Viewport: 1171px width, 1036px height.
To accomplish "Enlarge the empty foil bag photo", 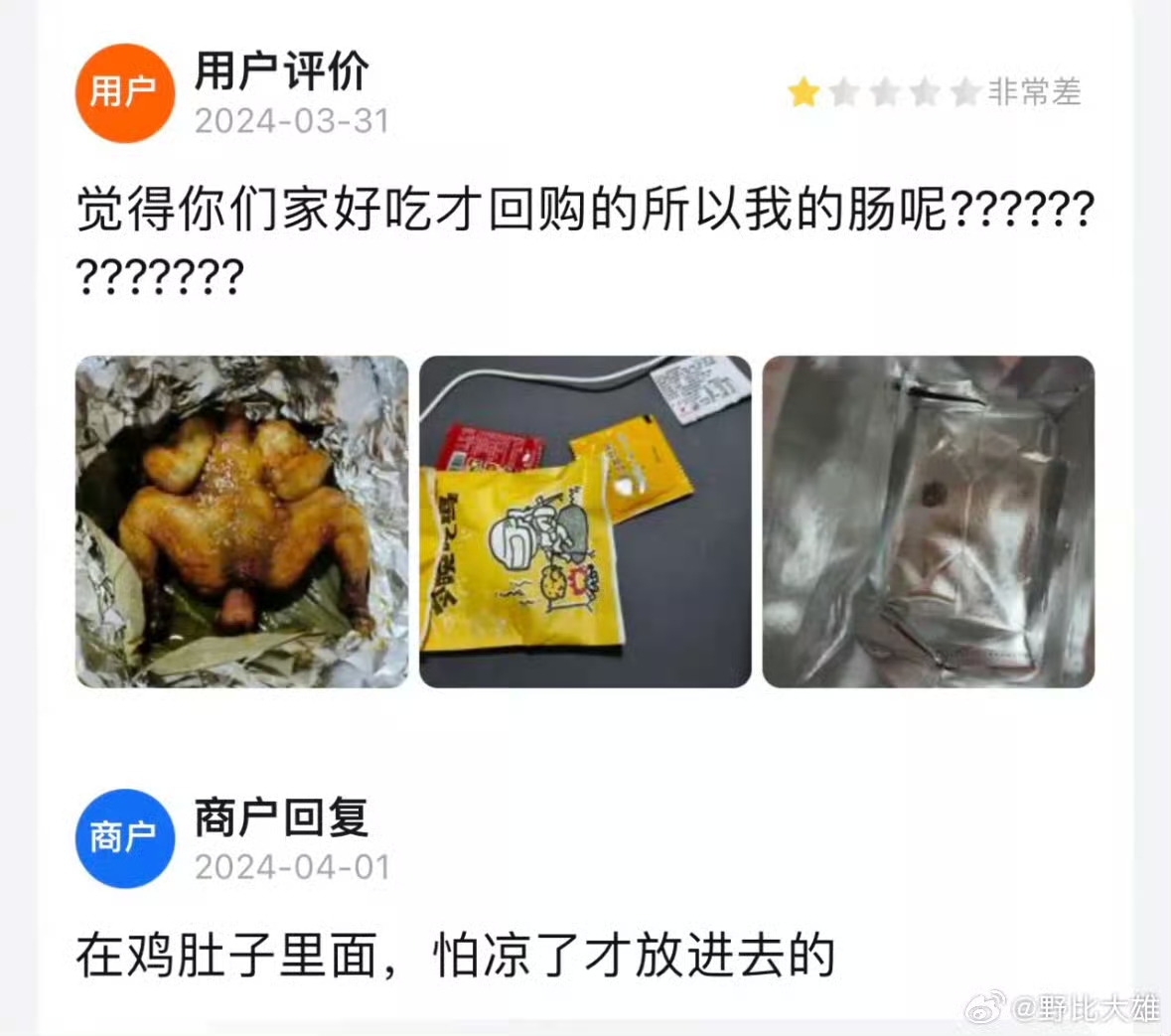I will tap(928, 521).
